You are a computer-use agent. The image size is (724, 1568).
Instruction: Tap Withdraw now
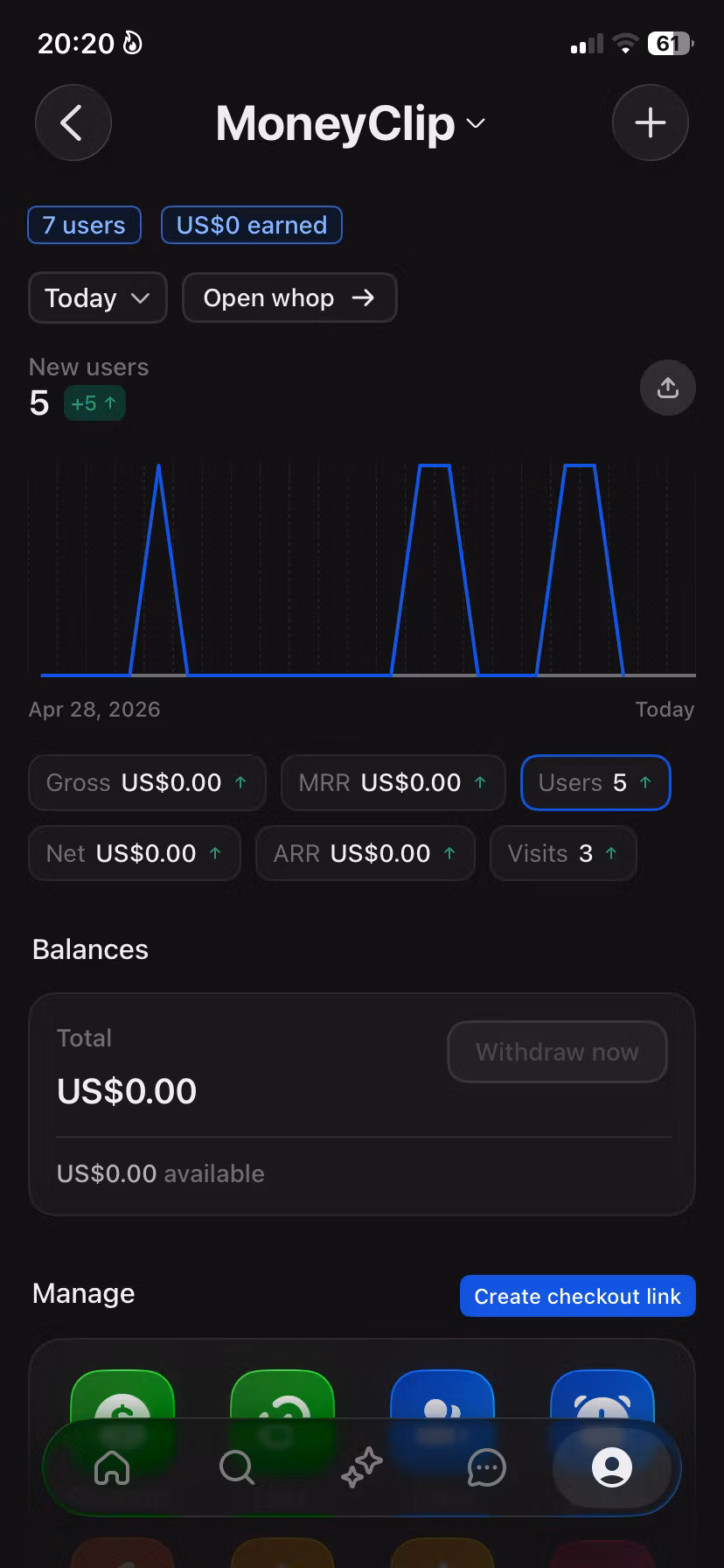[x=557, y=1052]
